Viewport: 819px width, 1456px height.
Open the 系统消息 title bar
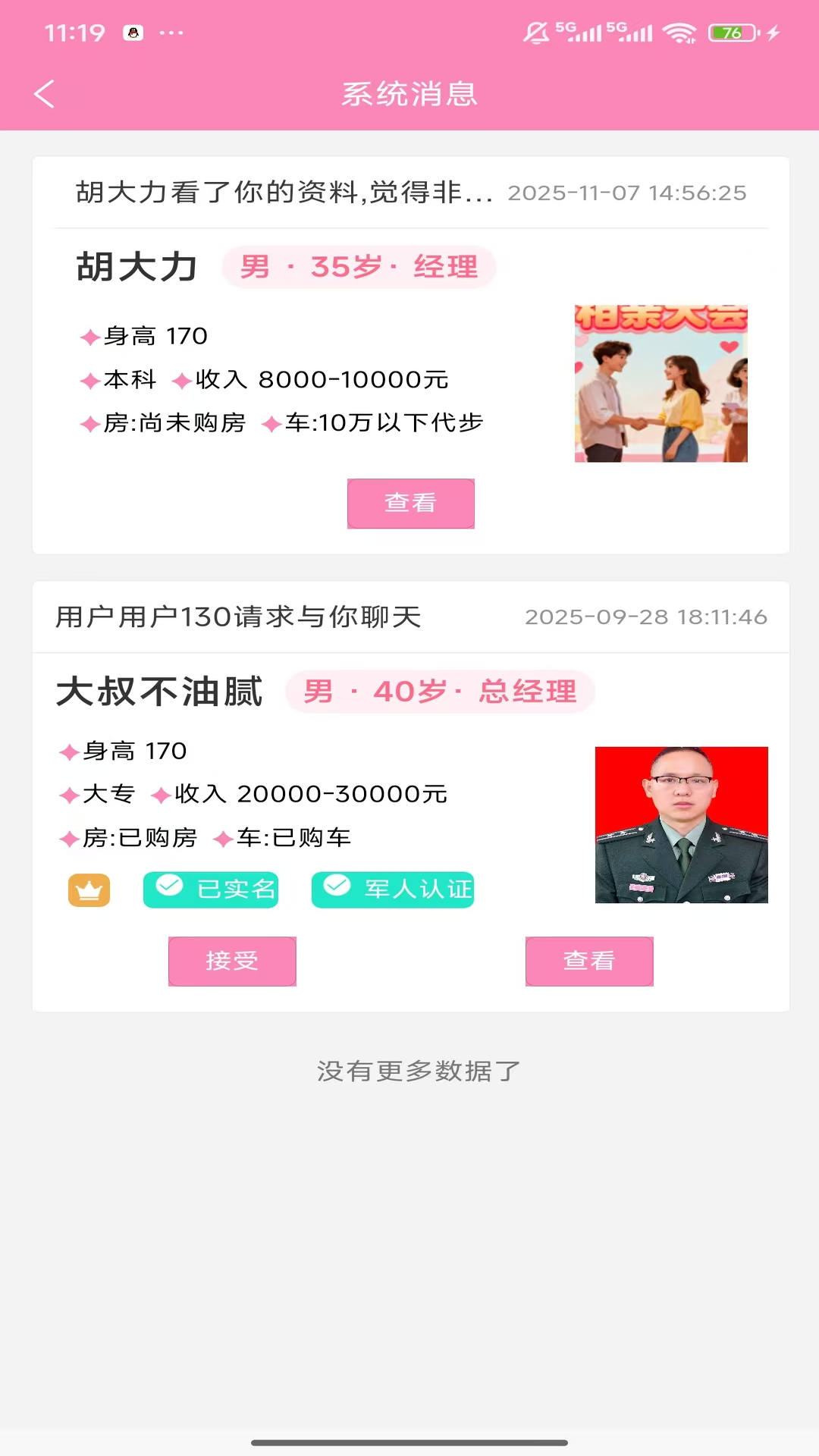coord(409,94)
